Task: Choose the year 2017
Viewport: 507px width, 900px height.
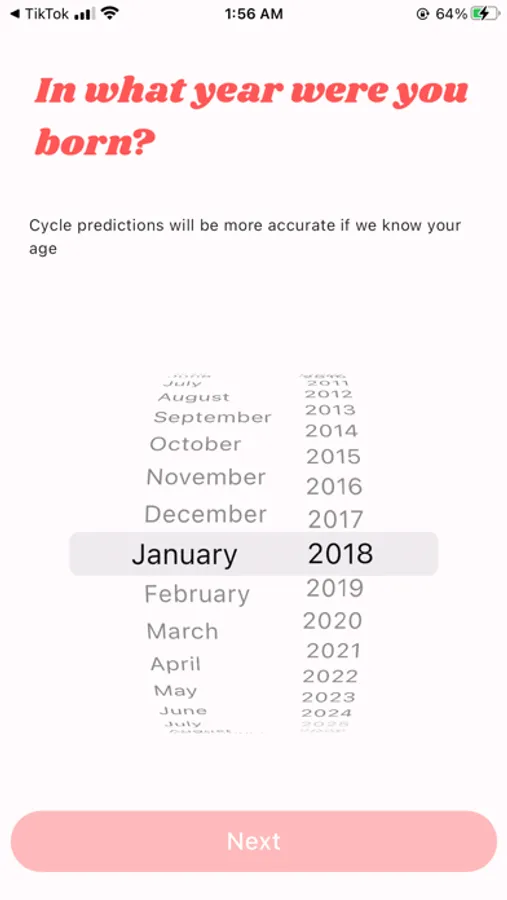Action: tap(336, 520)
